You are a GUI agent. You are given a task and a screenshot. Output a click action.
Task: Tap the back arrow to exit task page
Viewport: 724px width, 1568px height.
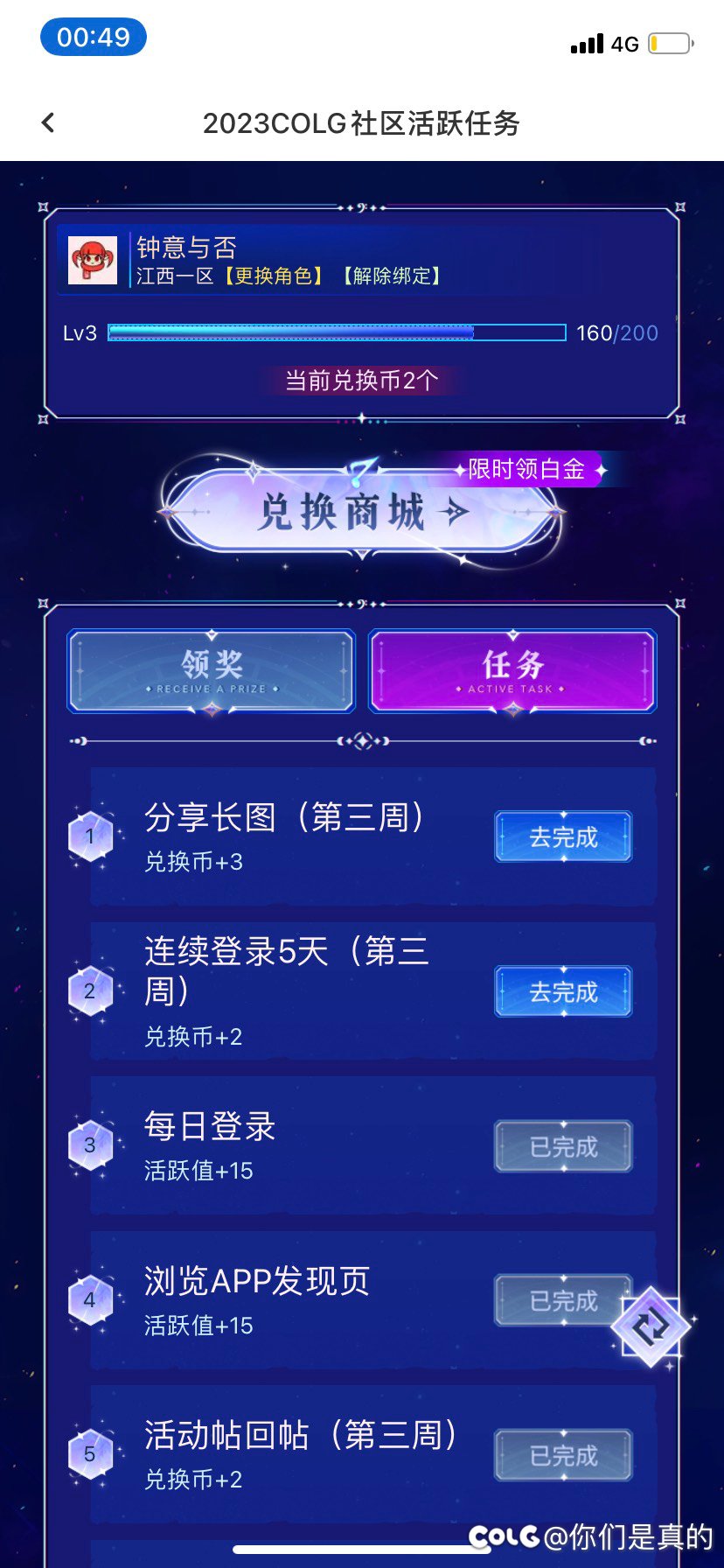click(48, 122)
